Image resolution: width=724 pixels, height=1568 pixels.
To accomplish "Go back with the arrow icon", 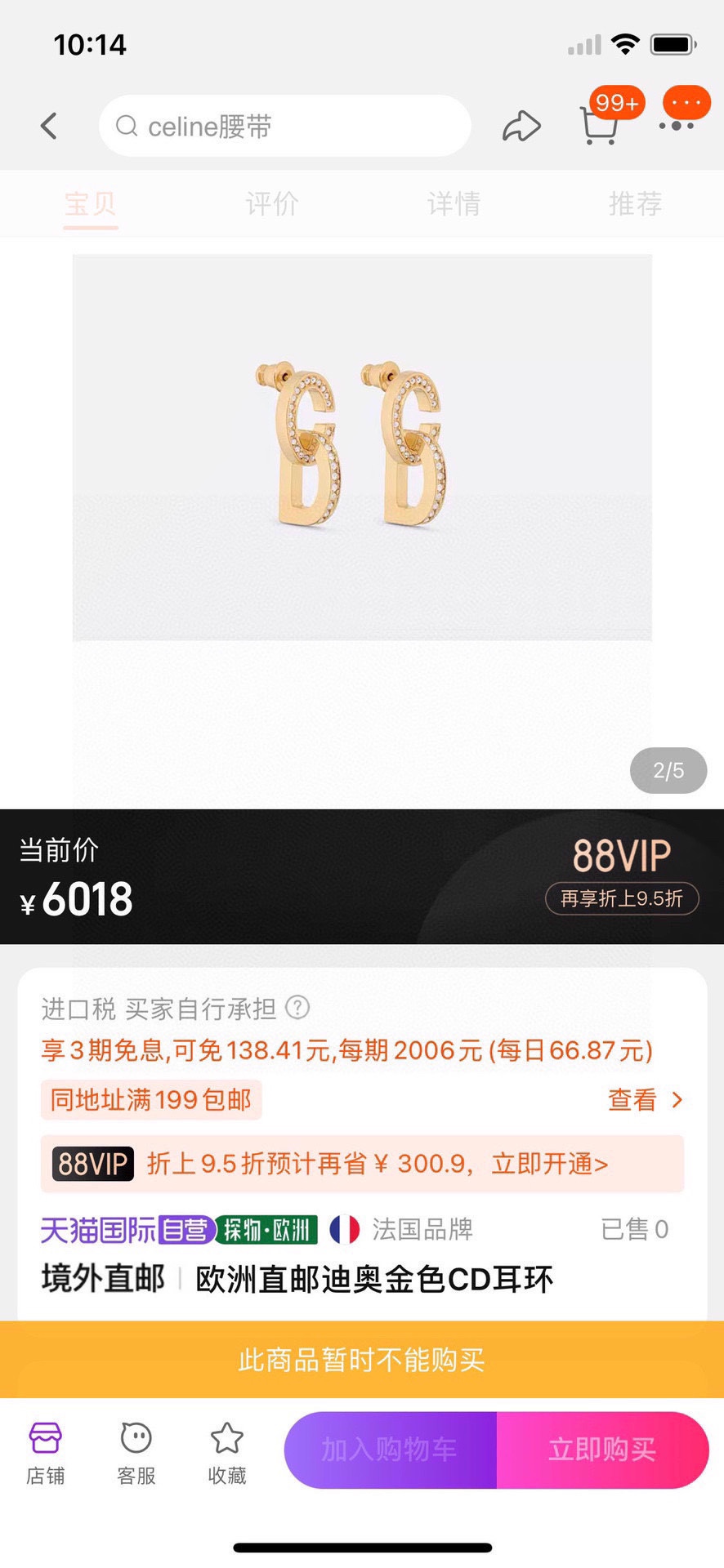I will (x=49, y=126).
